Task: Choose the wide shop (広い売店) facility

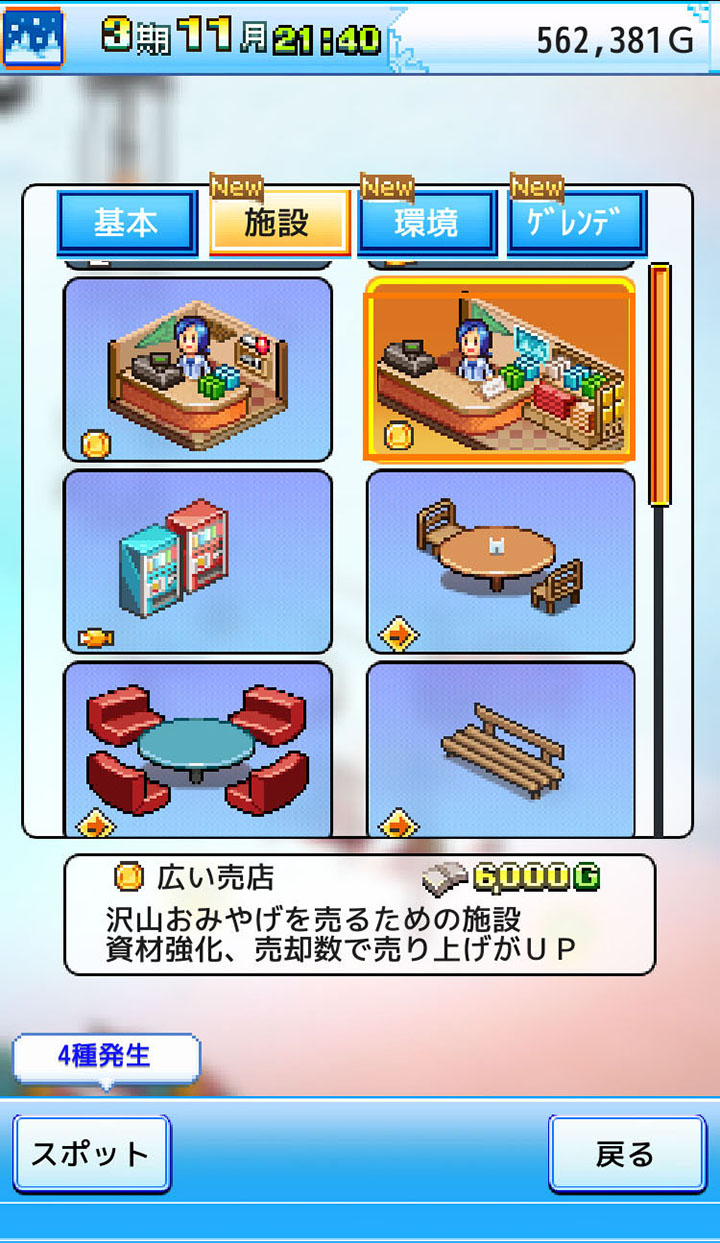Action: tap(500, 369)
